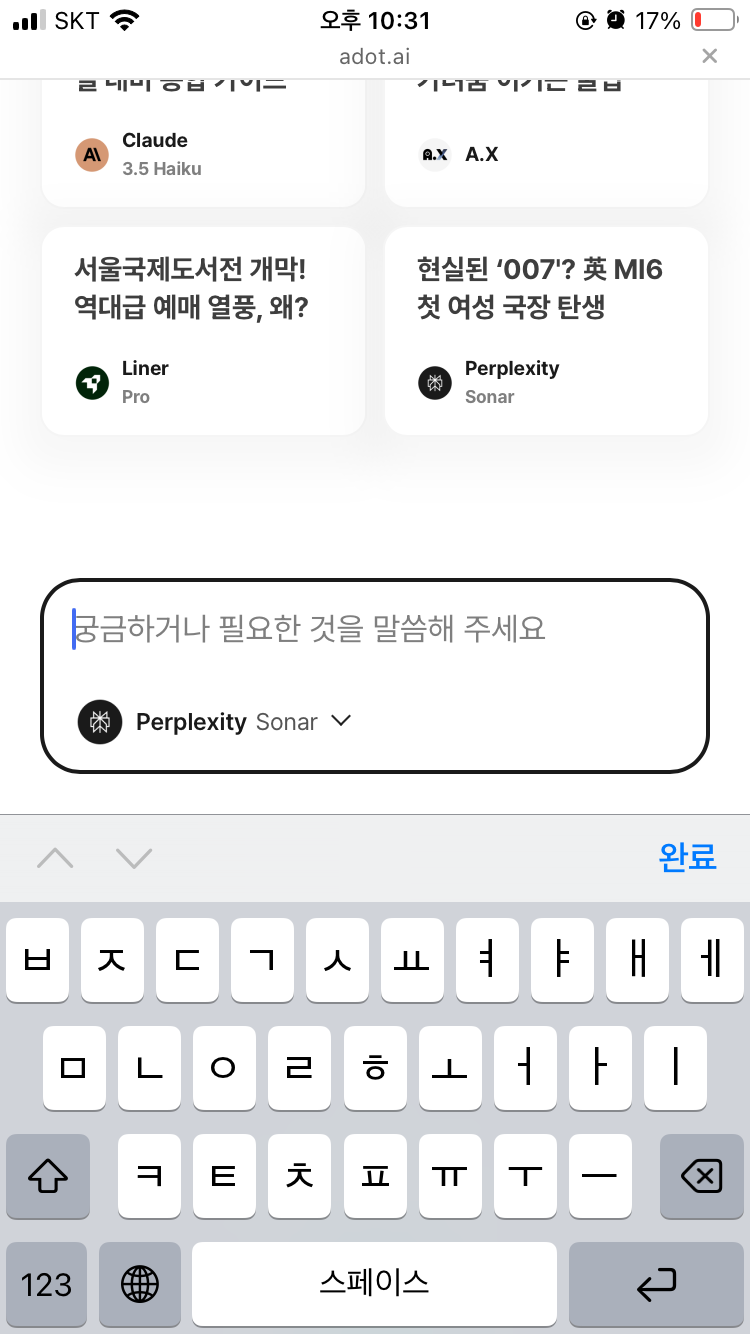Screen dimensions: 750x1334
Task: Switch to numeric keyboard with 123 key
Action: [47, 1285]
